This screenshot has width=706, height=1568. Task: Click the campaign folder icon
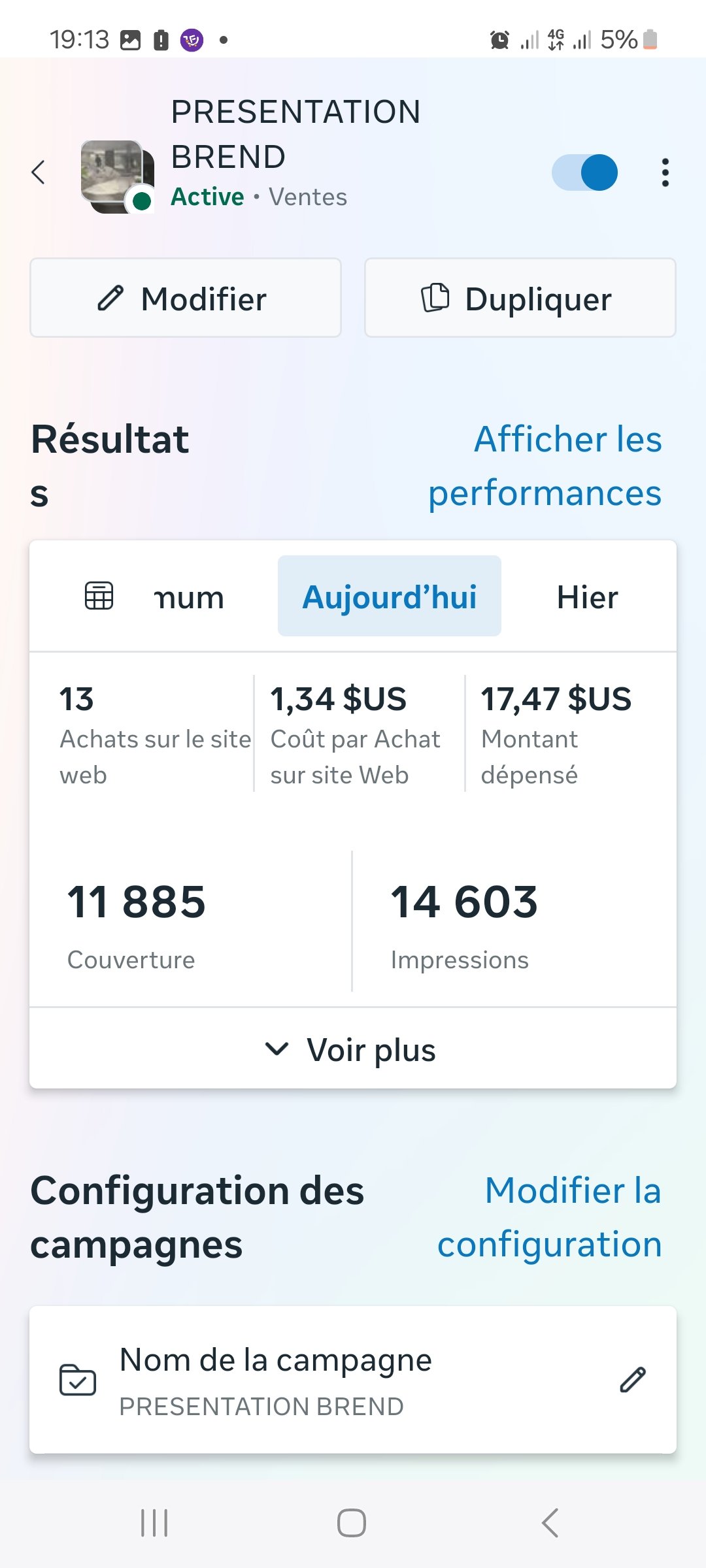point(77,1380)
